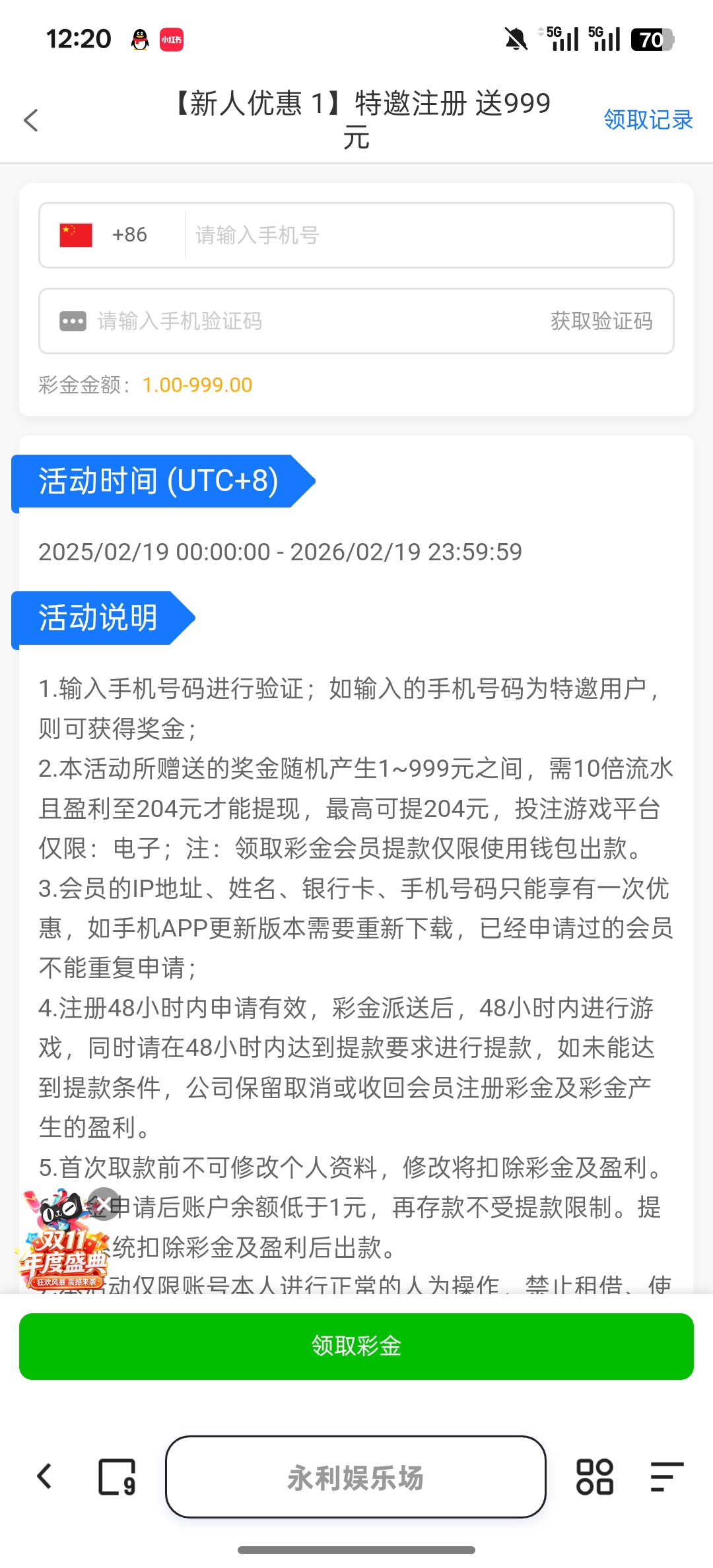Tap the green 领取彩金 button
The height and width of the screenshot is (1568, 713).
pyautogui.click(x=356, y=1346)
